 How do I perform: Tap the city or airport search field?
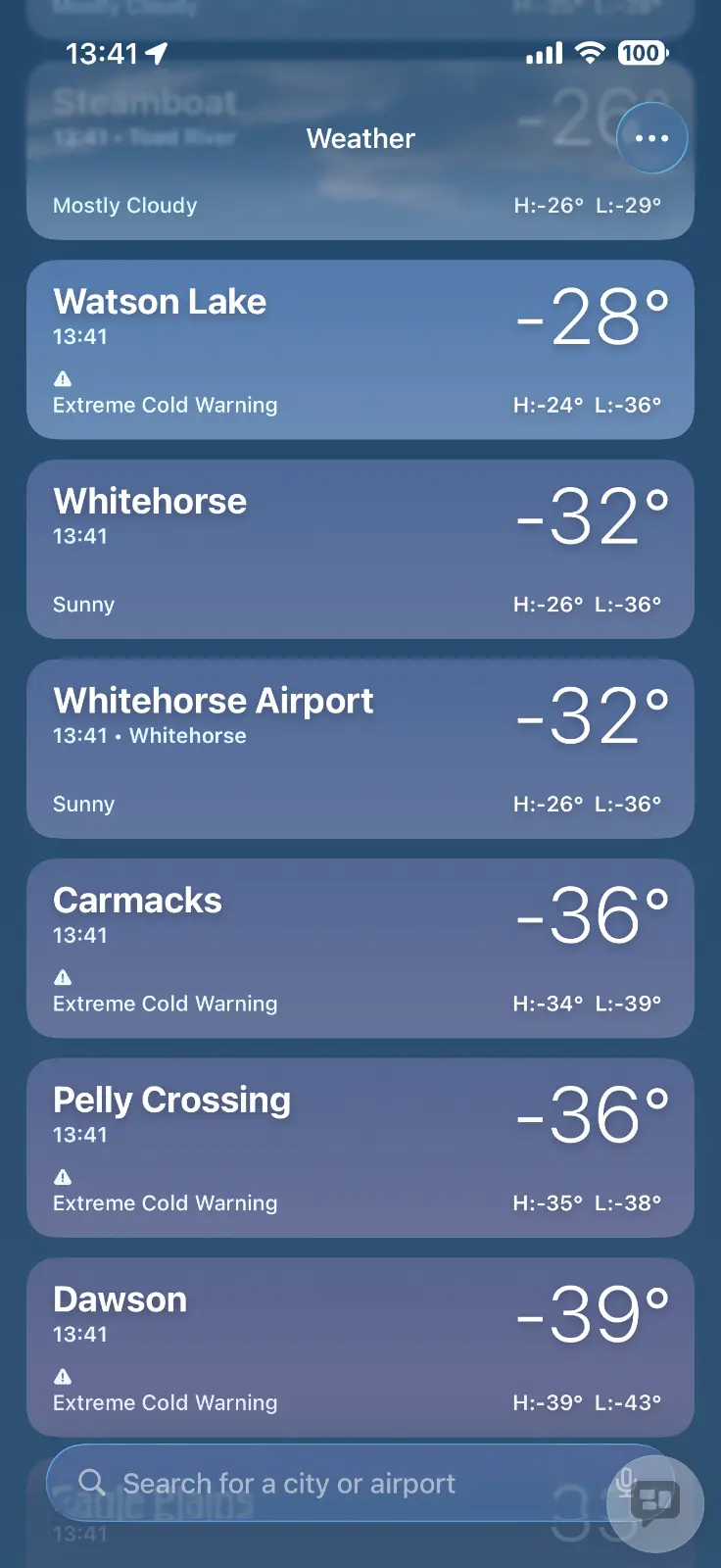click(333, 1484)
